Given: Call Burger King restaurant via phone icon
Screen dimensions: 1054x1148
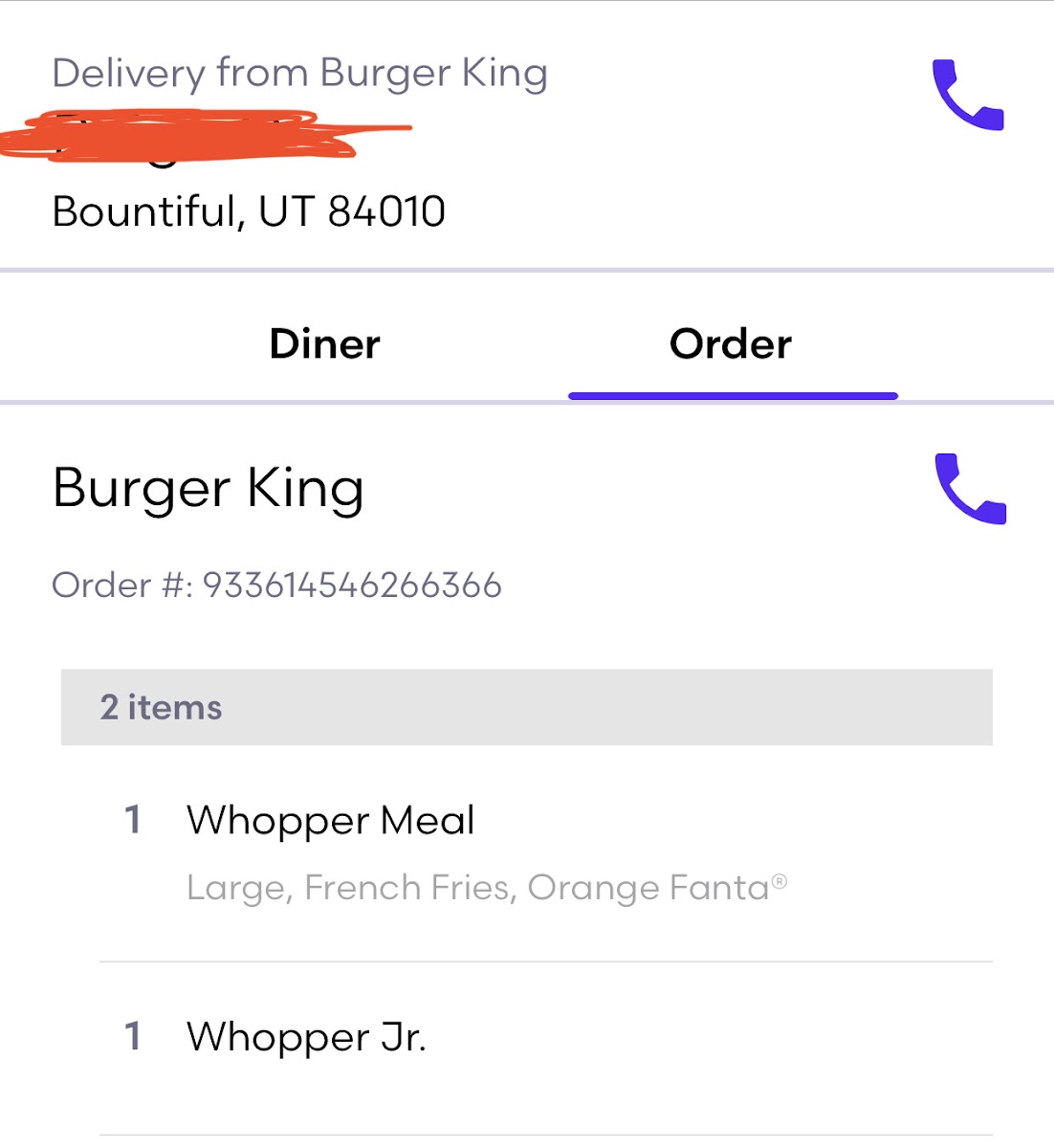Looking at the screenshot, I should (969, 489).
